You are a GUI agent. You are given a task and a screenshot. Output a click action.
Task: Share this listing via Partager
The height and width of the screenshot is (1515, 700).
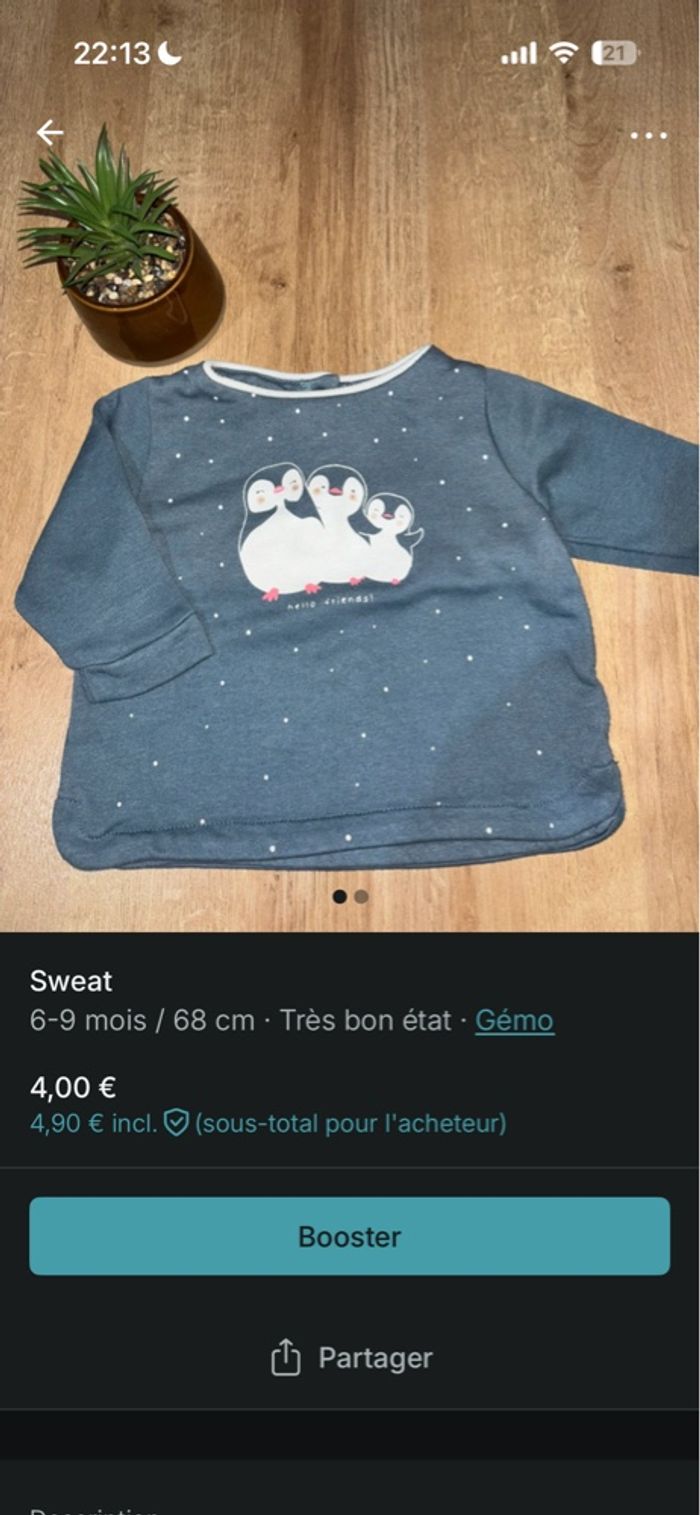(x=350, y=1358)
